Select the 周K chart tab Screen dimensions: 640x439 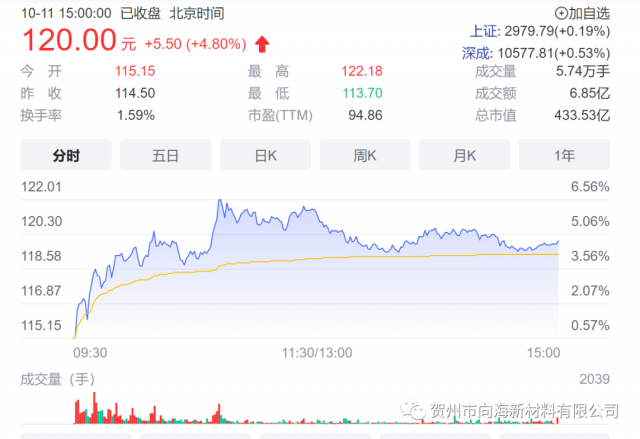coord(364,155)
